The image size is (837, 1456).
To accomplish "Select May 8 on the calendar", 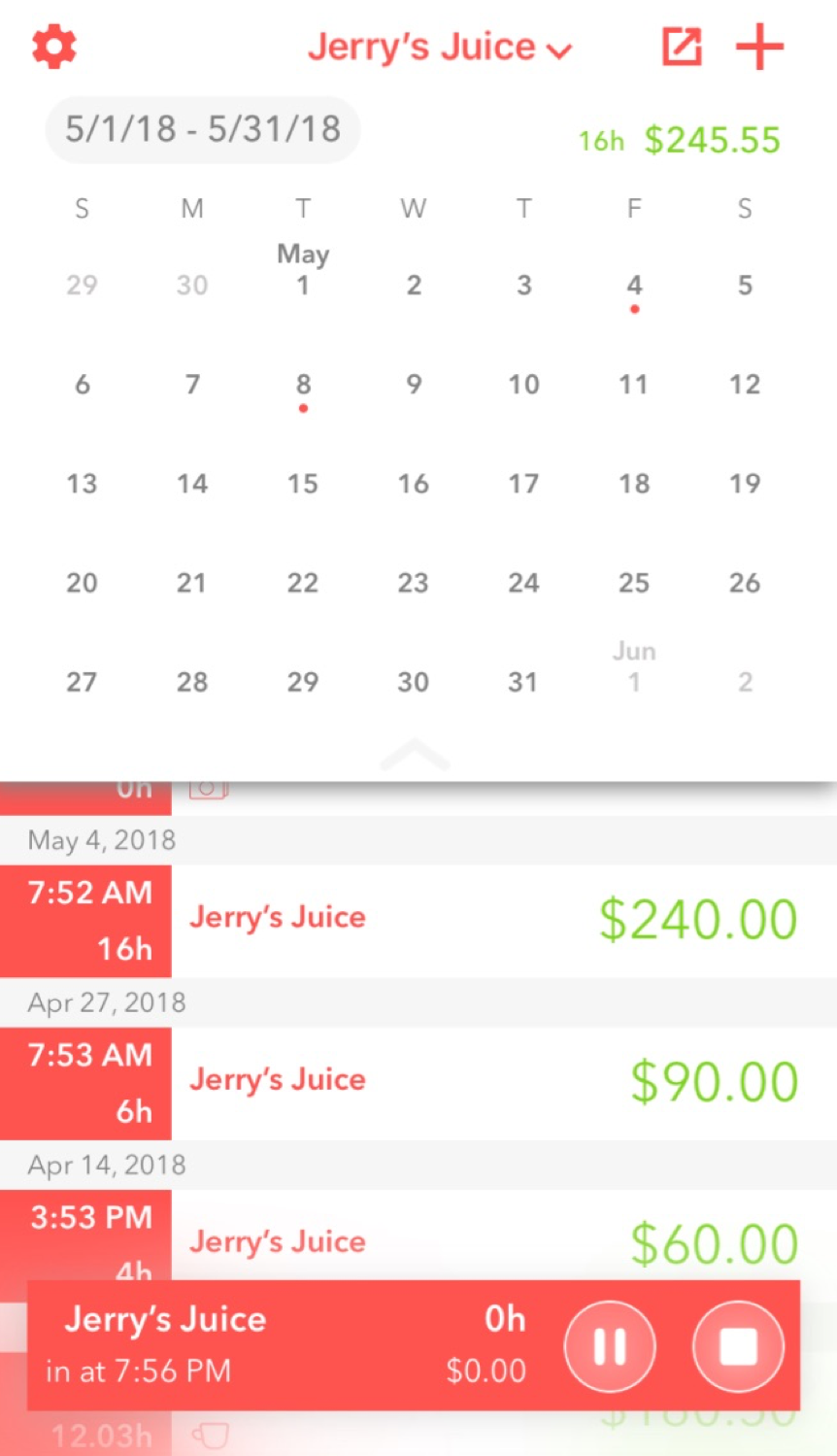I will tap(303, 386).
